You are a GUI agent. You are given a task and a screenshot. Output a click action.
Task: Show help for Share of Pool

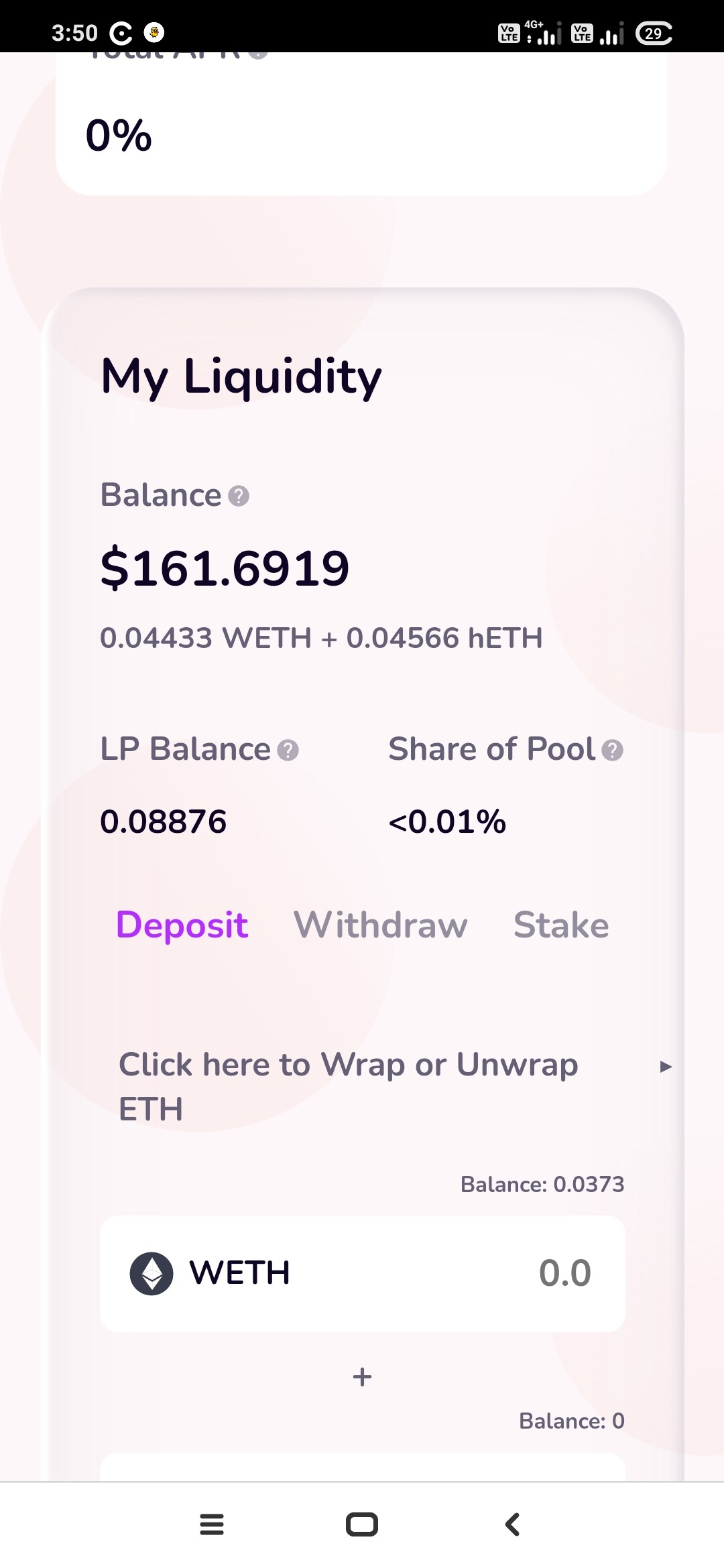click(x=612, y=750)
